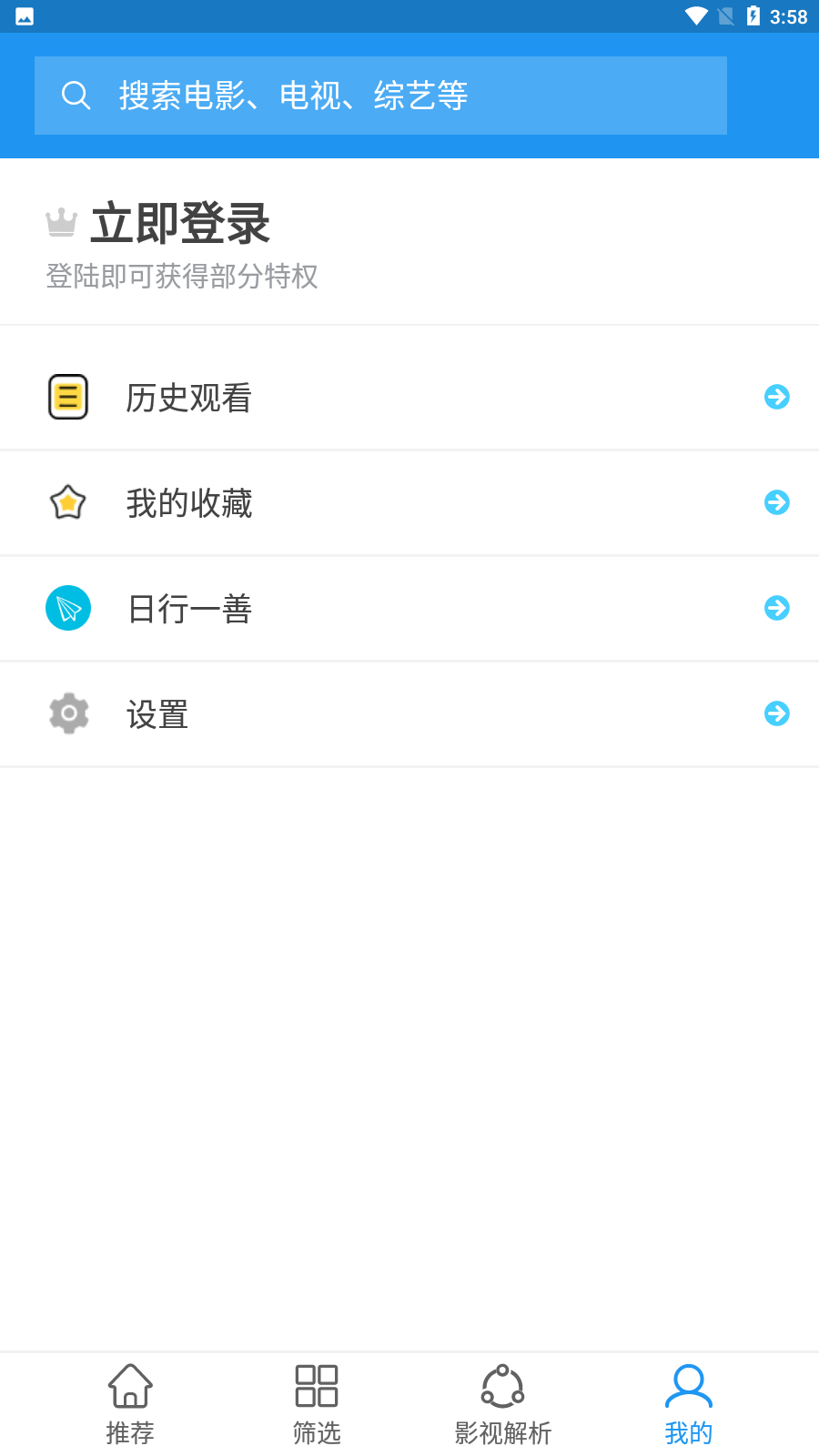Expand the 我的收藏 row arrow

[x=776, y=502]
